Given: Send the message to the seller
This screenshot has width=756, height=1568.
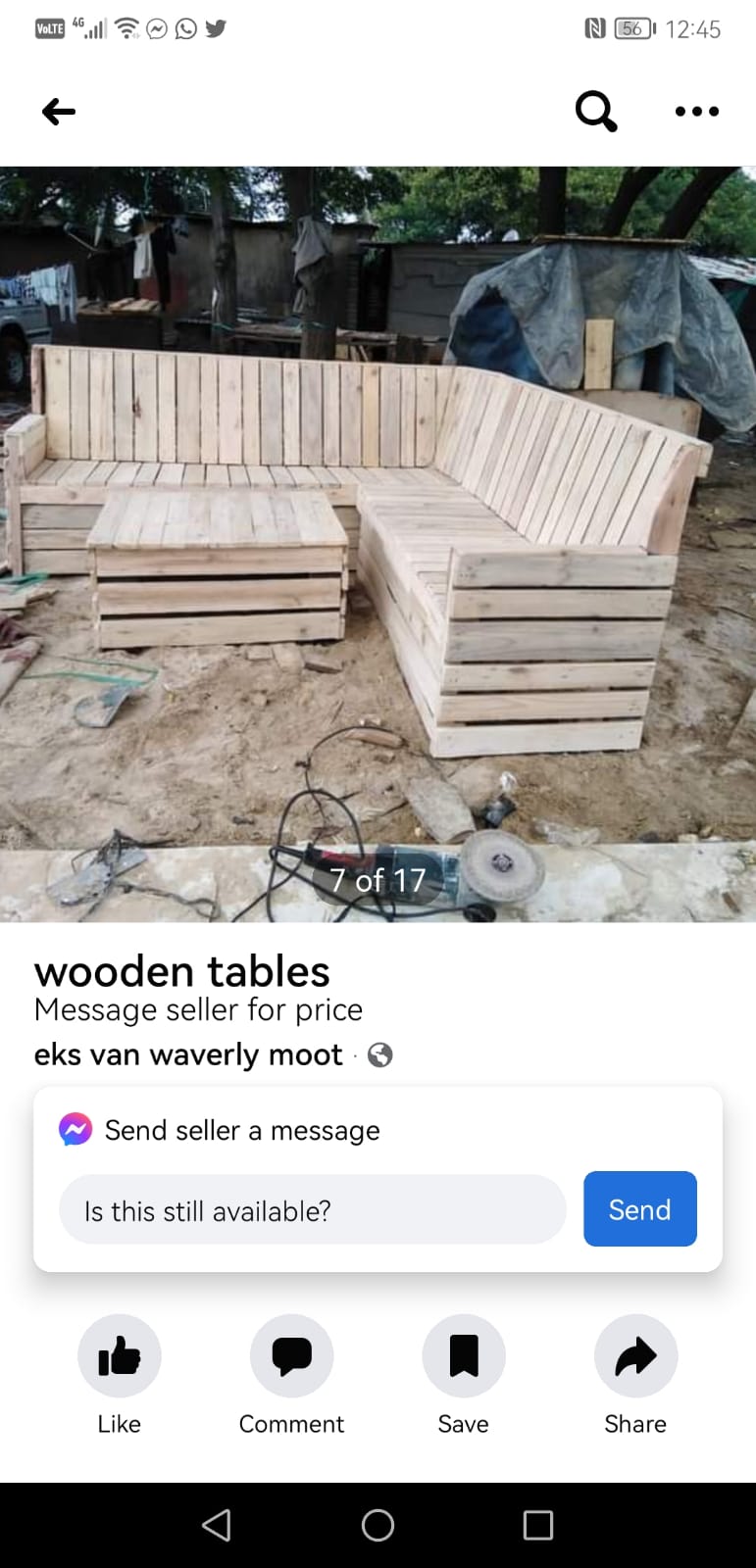Looking at the screenshot, I should click(x=639, y=1209).
